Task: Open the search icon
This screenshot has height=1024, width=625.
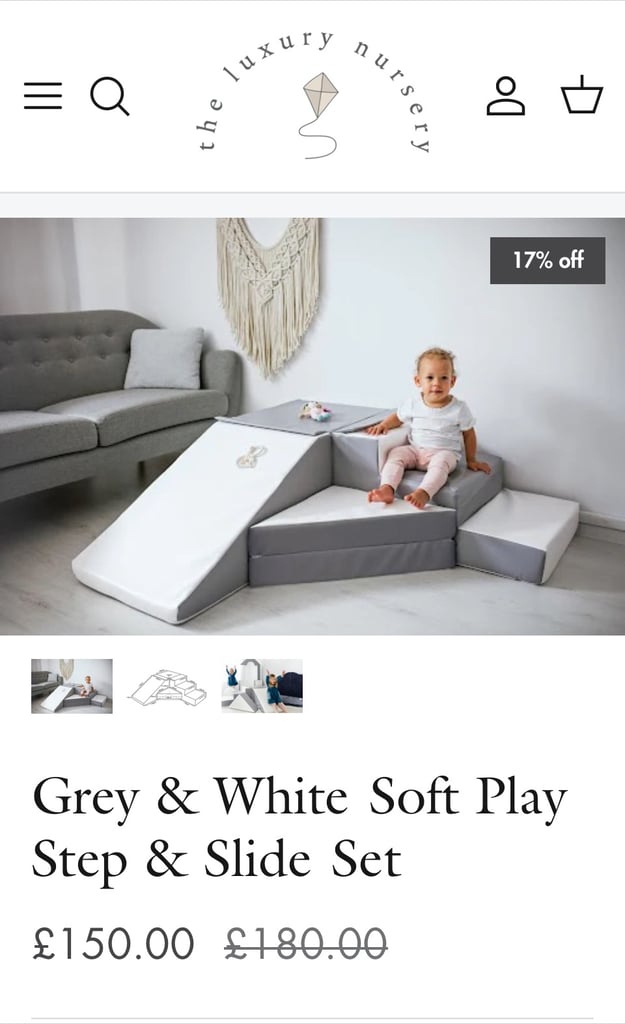Action: click(x=110, y=97)
